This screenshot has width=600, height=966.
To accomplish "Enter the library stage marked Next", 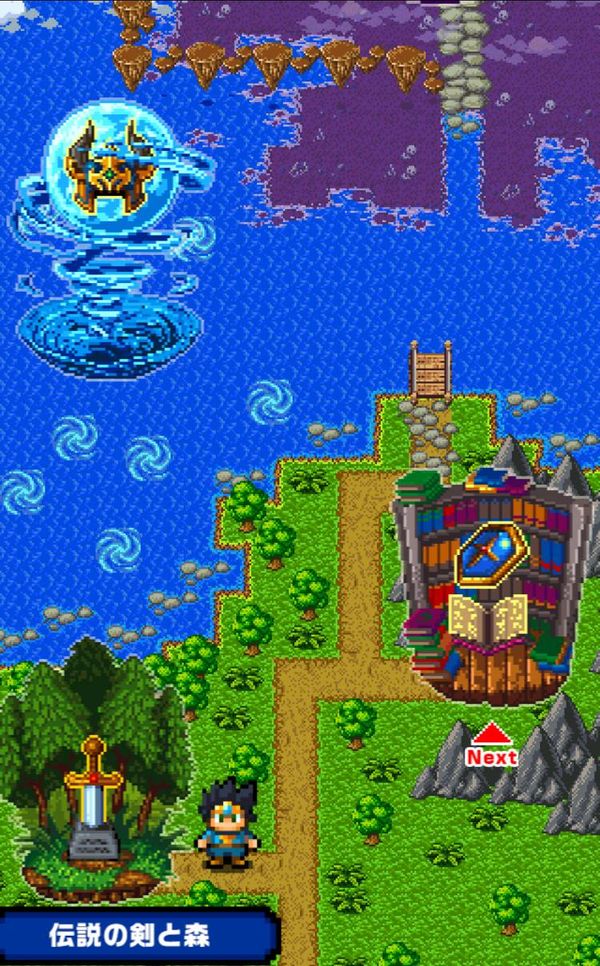I will (x=490, y=585).
